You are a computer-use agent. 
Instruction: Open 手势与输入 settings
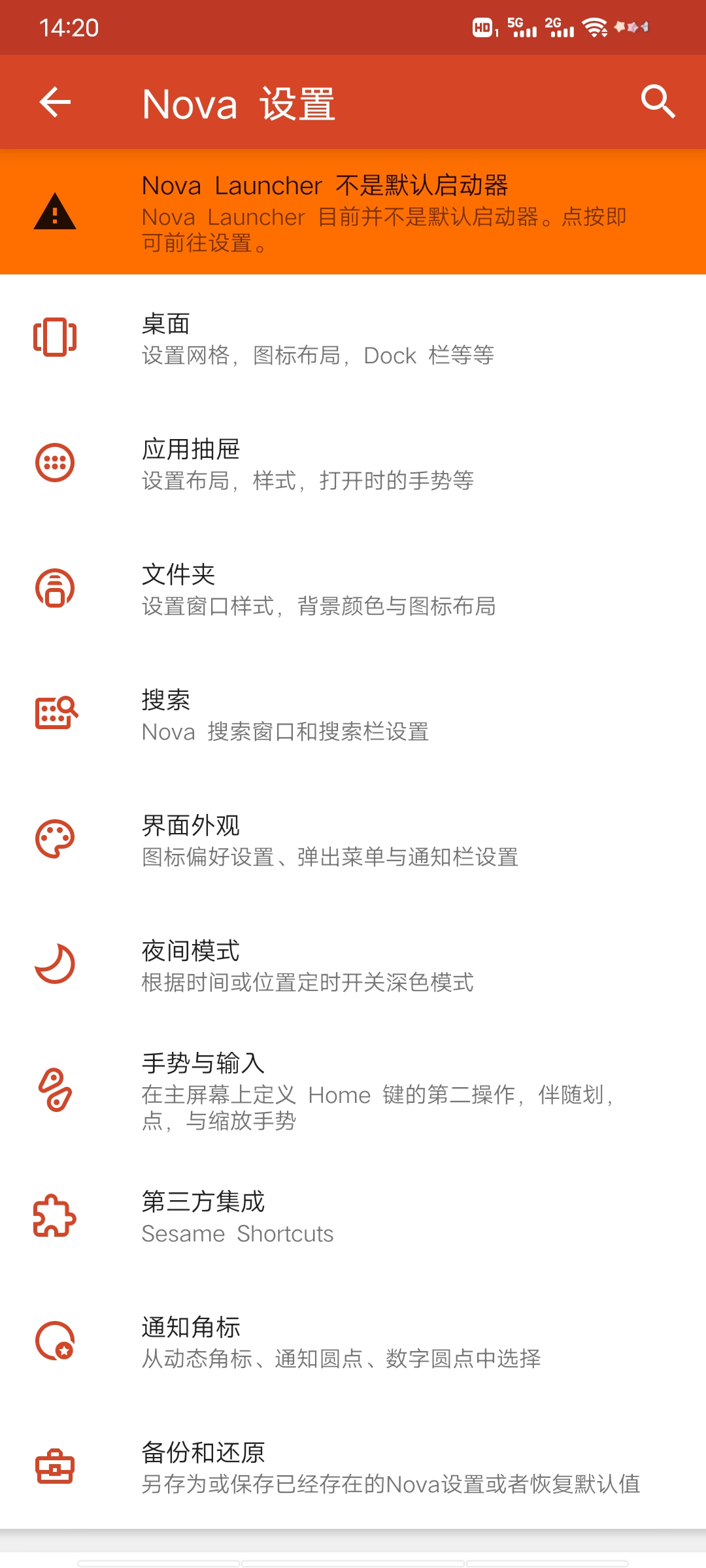[x=353, y=1090]
